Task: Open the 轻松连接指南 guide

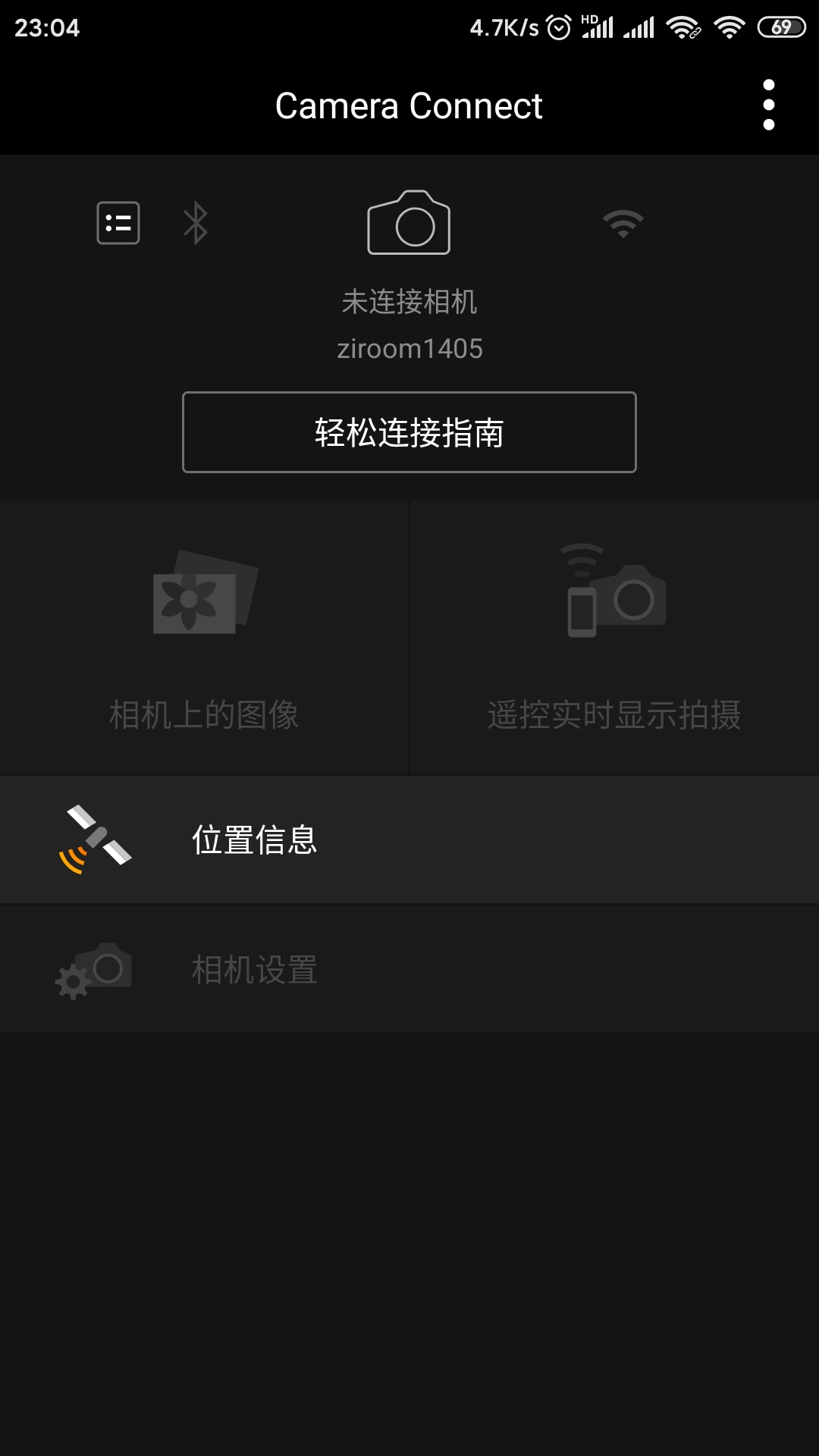Action: pyautogui.click(x=409, y=432)
